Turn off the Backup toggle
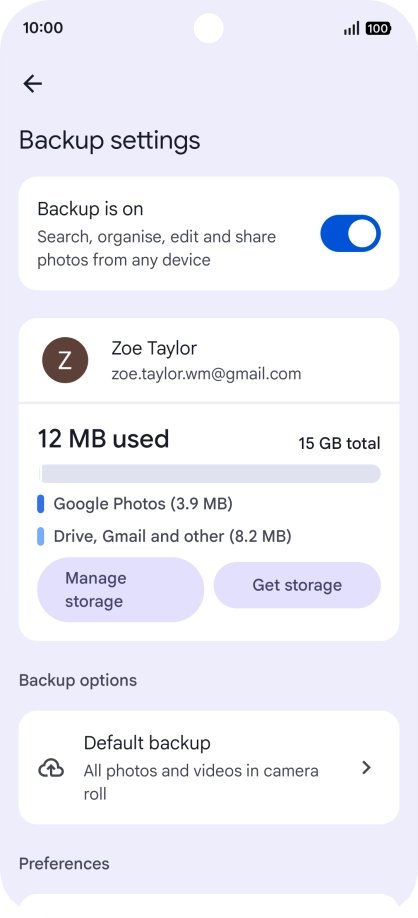This screenshot has width=418, height=918. pyautogui.click(x=350, y=234)
